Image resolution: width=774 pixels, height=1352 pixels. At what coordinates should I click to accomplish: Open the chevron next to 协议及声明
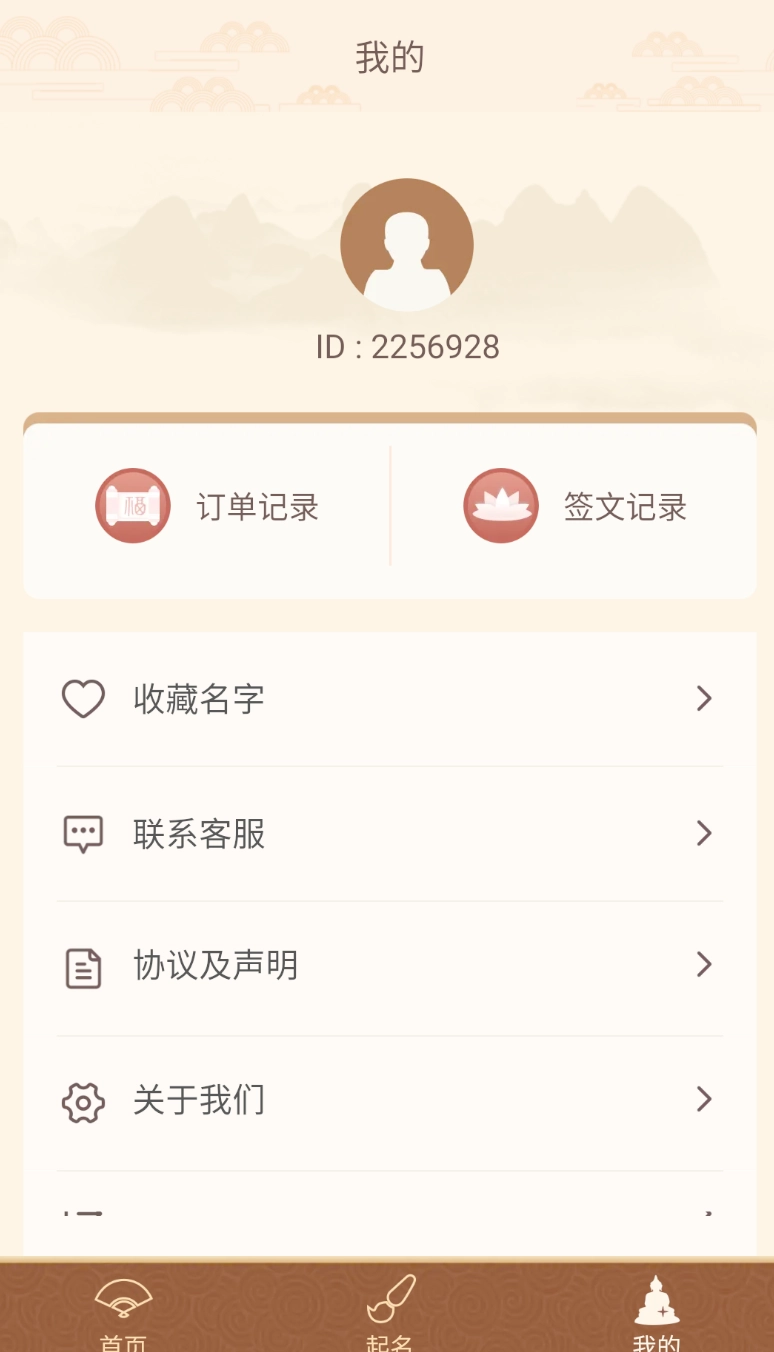704,966
